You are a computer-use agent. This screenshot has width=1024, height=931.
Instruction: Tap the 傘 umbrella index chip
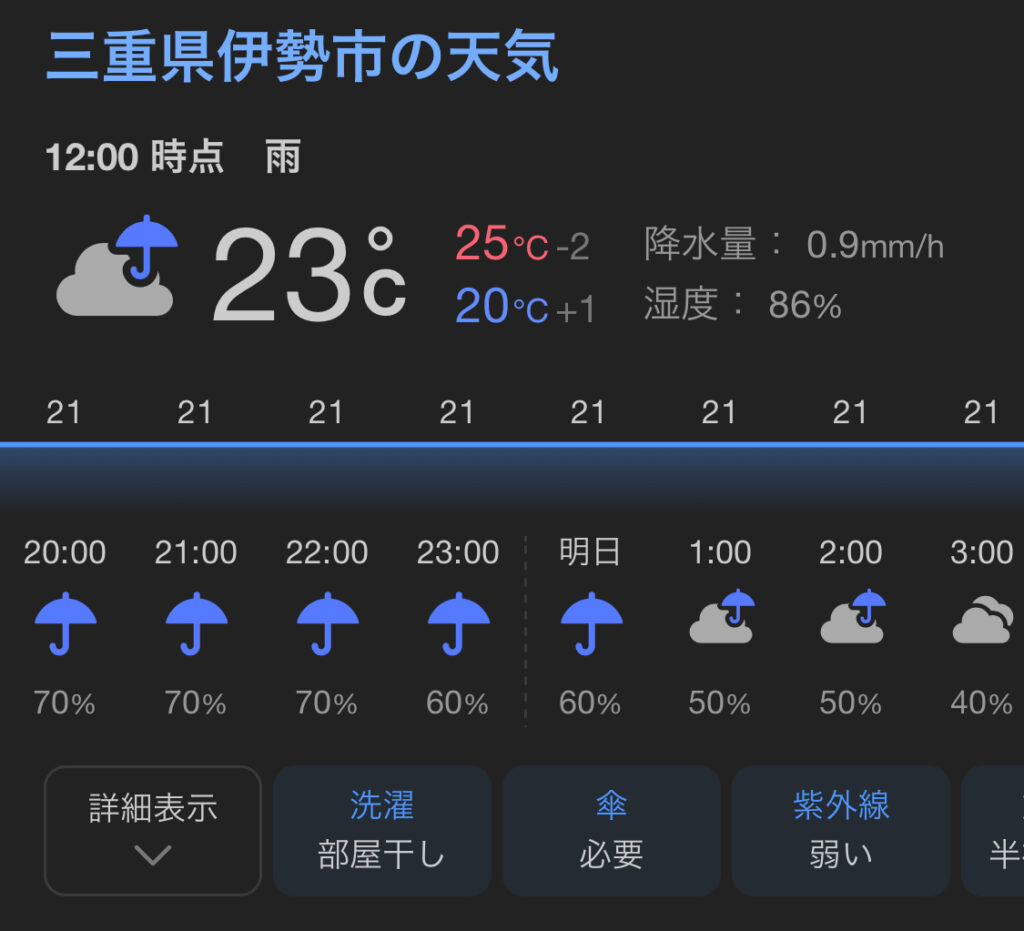click(x=611, y=830)
